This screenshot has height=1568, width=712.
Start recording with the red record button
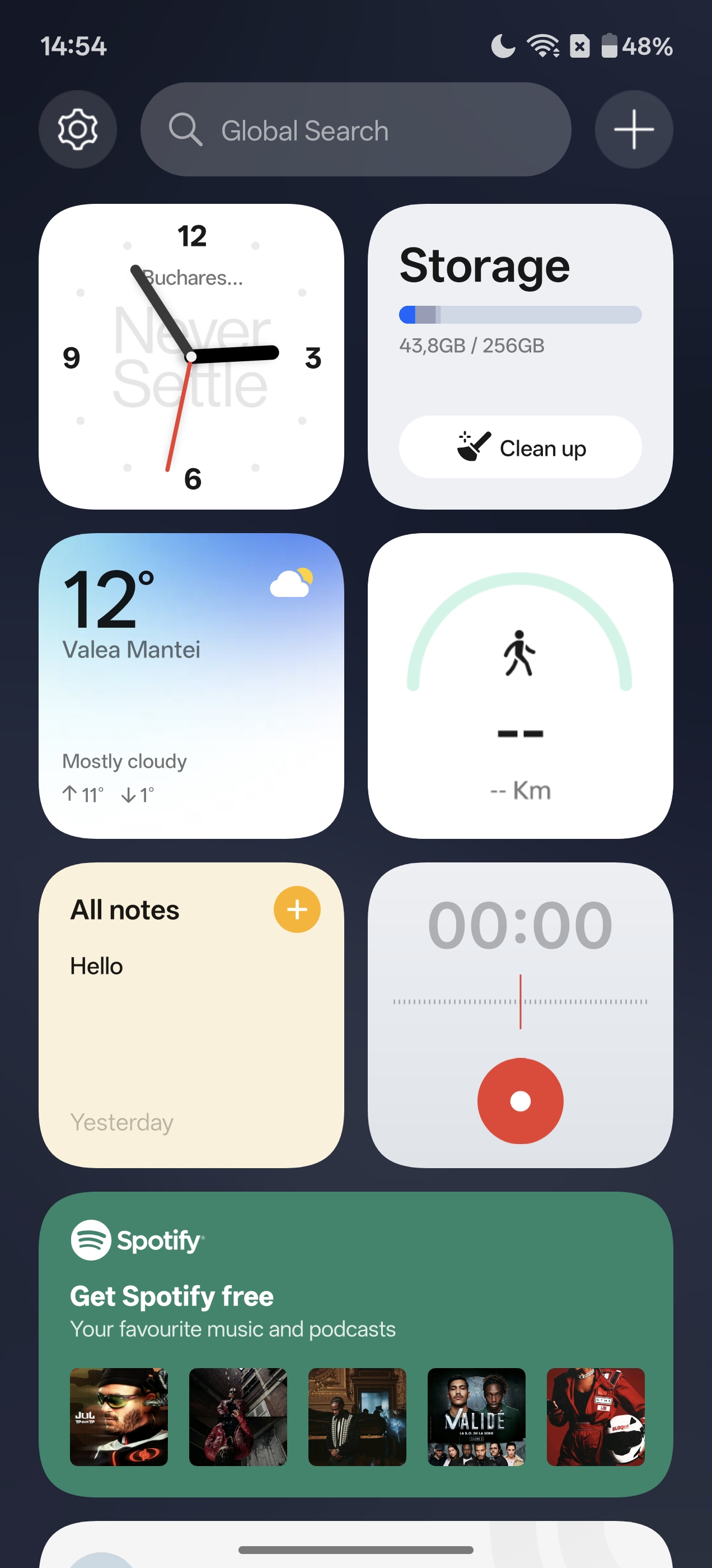click(x=521, y=1100)
